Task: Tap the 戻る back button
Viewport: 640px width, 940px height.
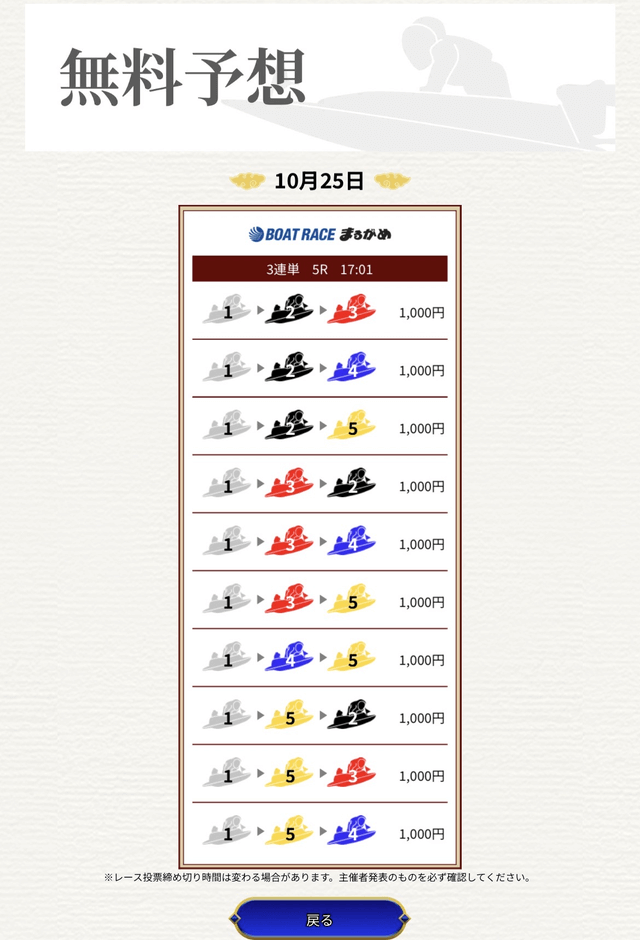Action: pos(320,919)
